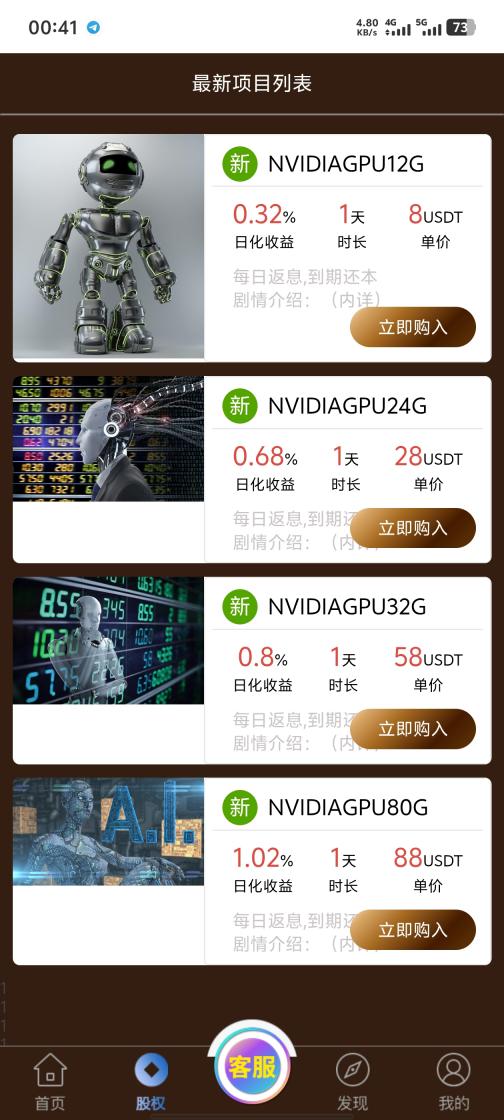This screenshot has height=1120, width=504.
Task: Open the NVIDIAGPU32G project image
Action: 109,640
